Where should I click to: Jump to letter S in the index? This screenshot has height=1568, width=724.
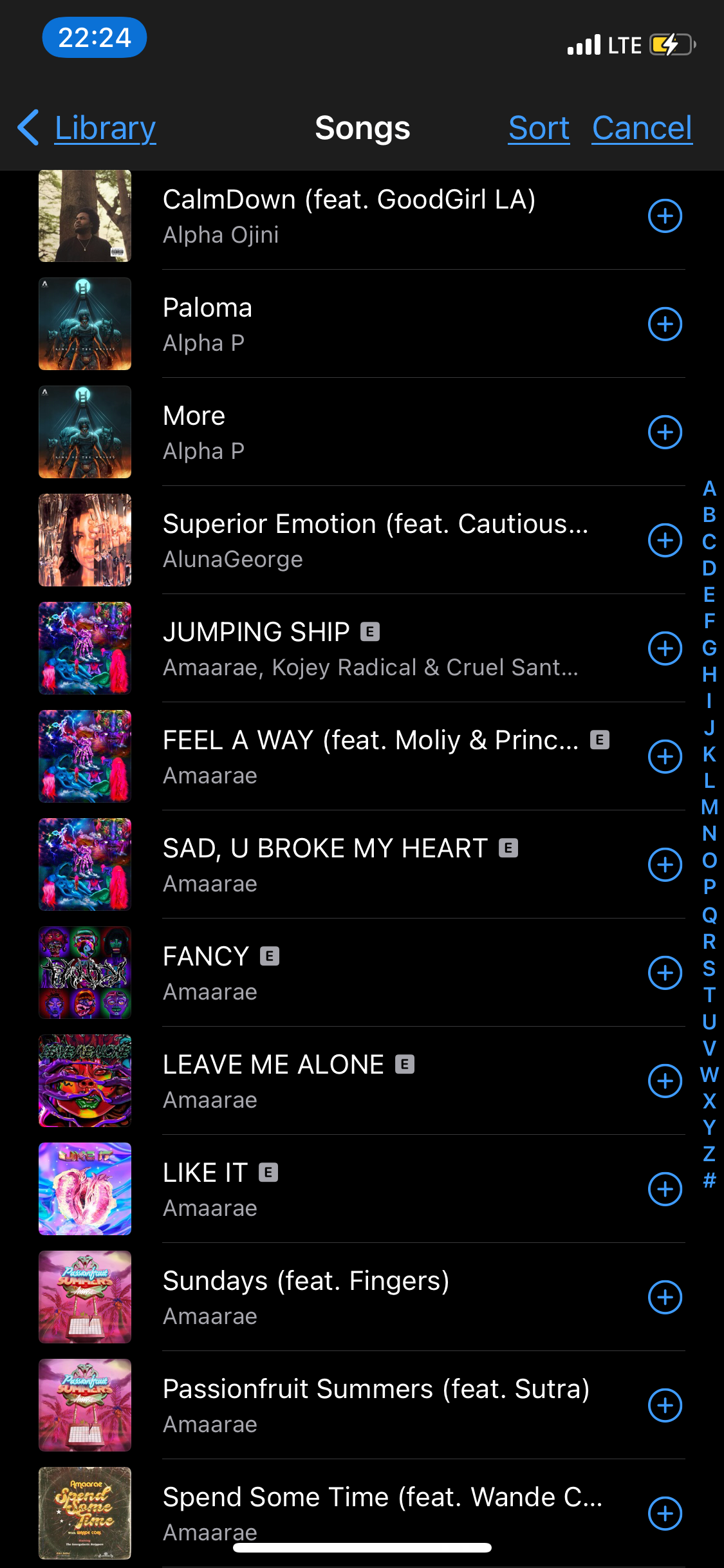tap(709, 969)
